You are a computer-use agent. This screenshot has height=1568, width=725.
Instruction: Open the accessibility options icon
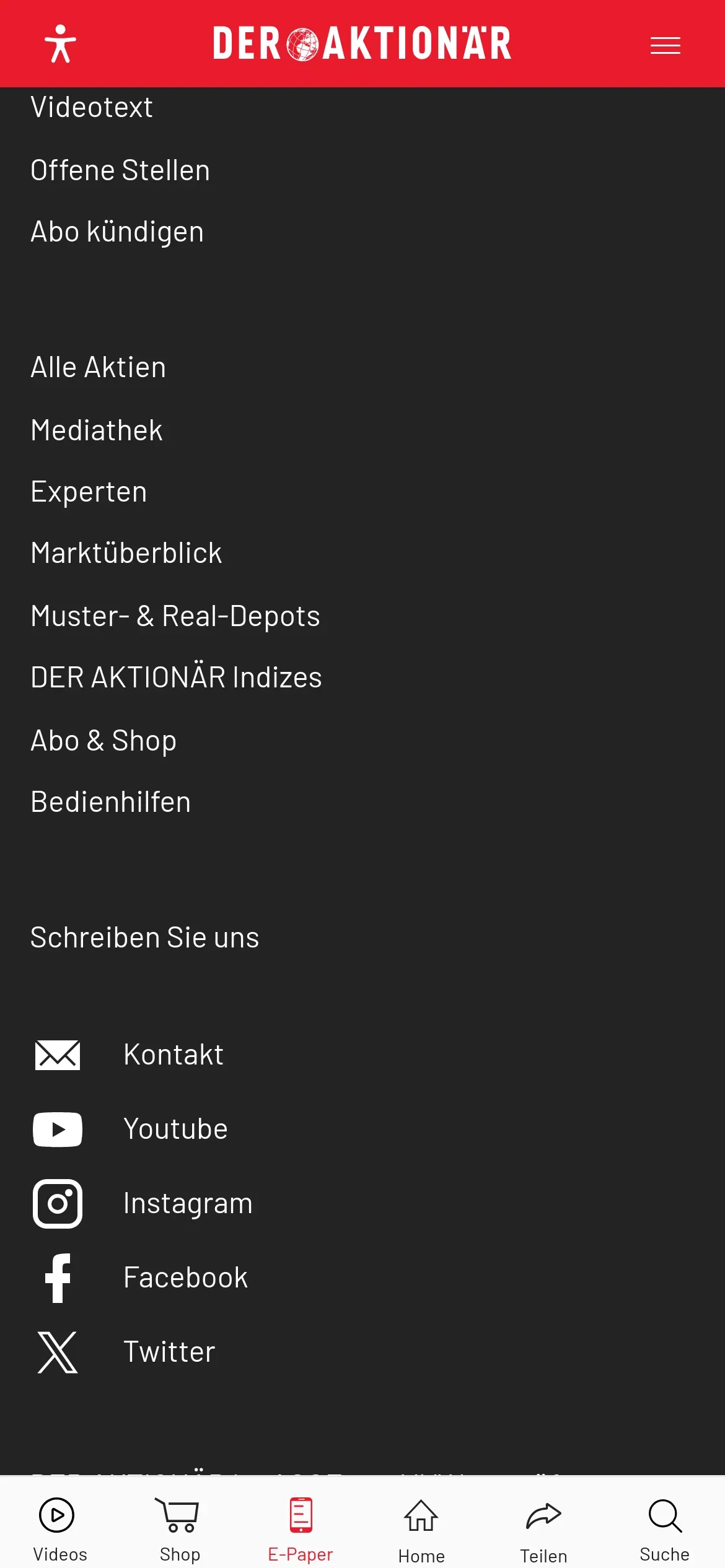(x=60, y=44)
